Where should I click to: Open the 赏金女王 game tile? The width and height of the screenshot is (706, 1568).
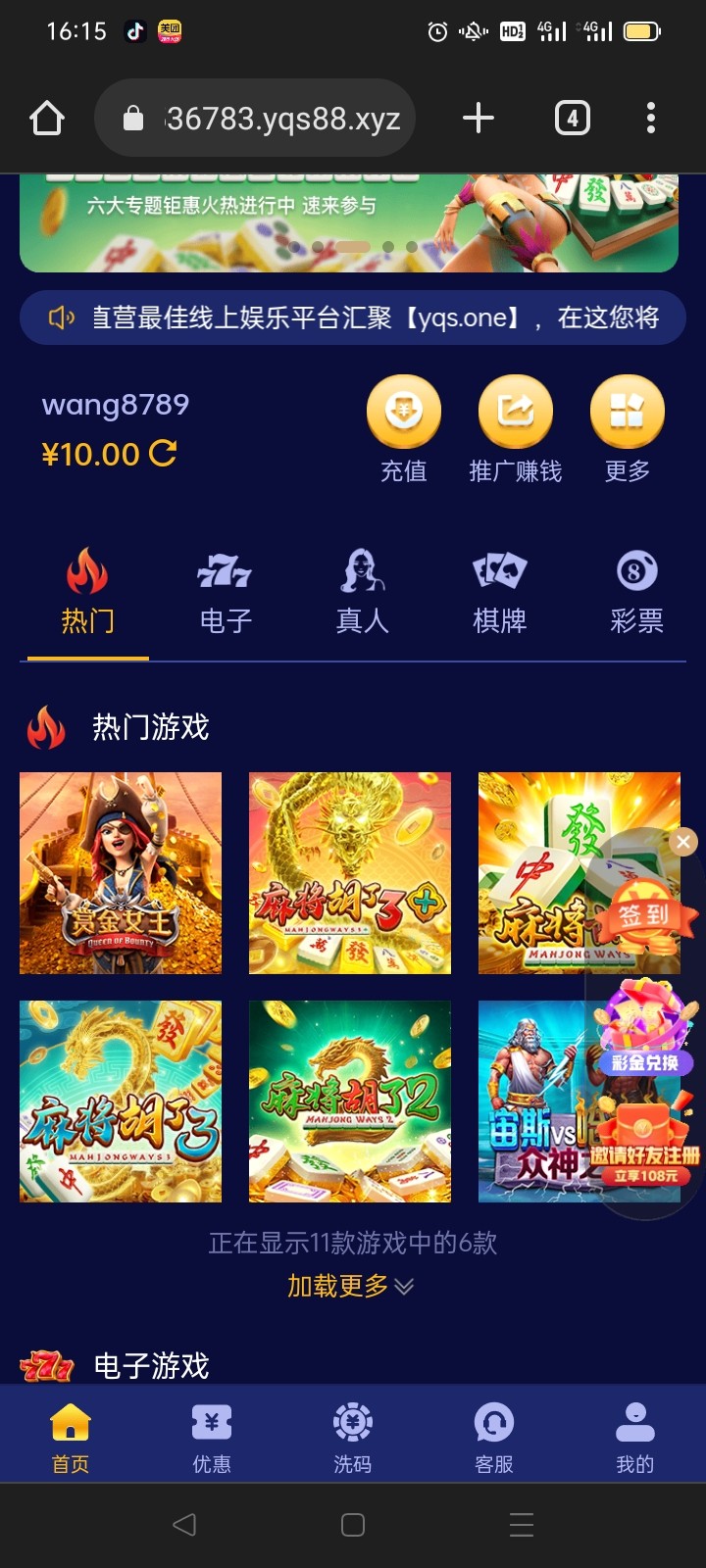click(x=121, y=872)
